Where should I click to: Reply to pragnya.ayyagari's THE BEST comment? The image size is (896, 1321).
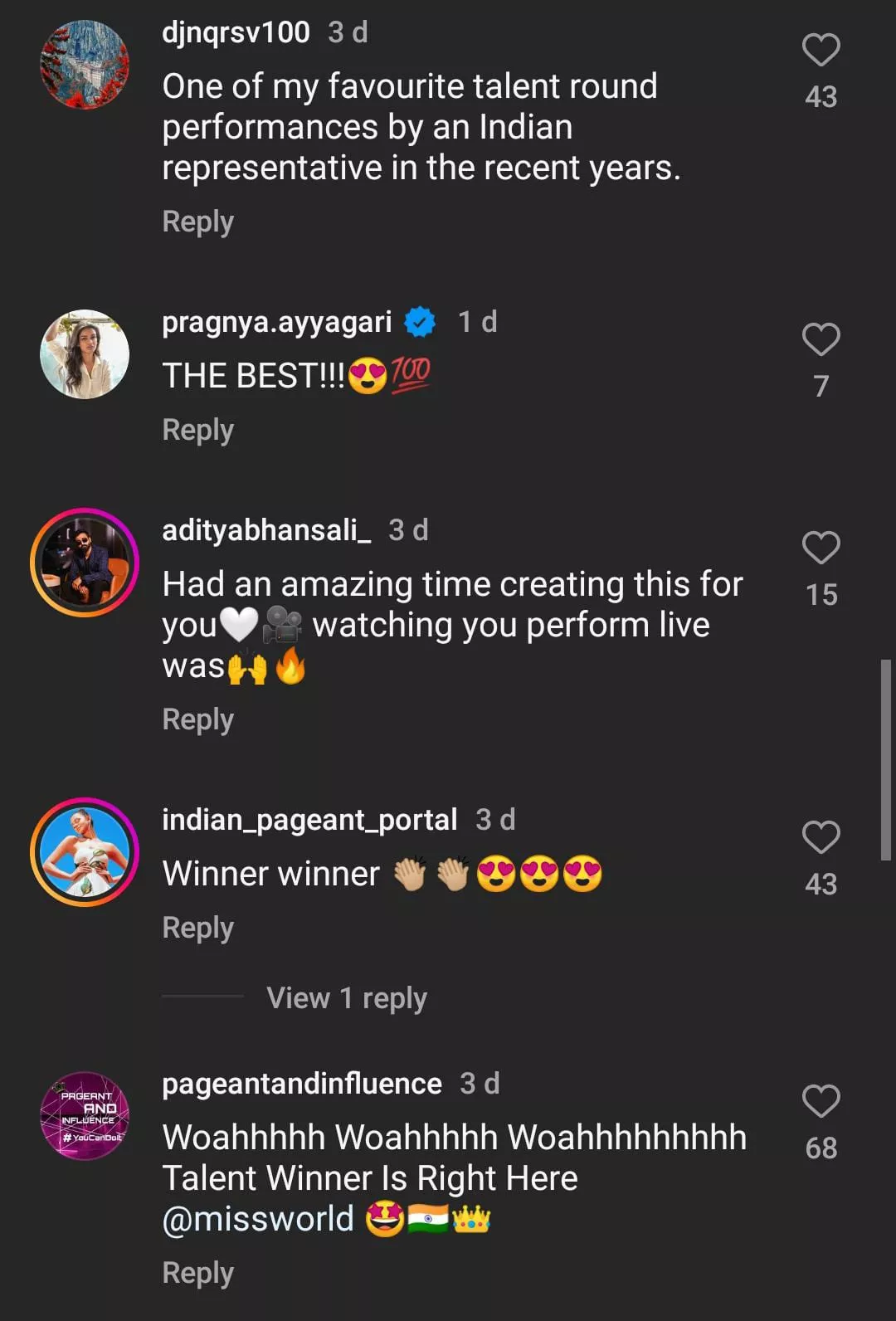click(x=197, y=430)
